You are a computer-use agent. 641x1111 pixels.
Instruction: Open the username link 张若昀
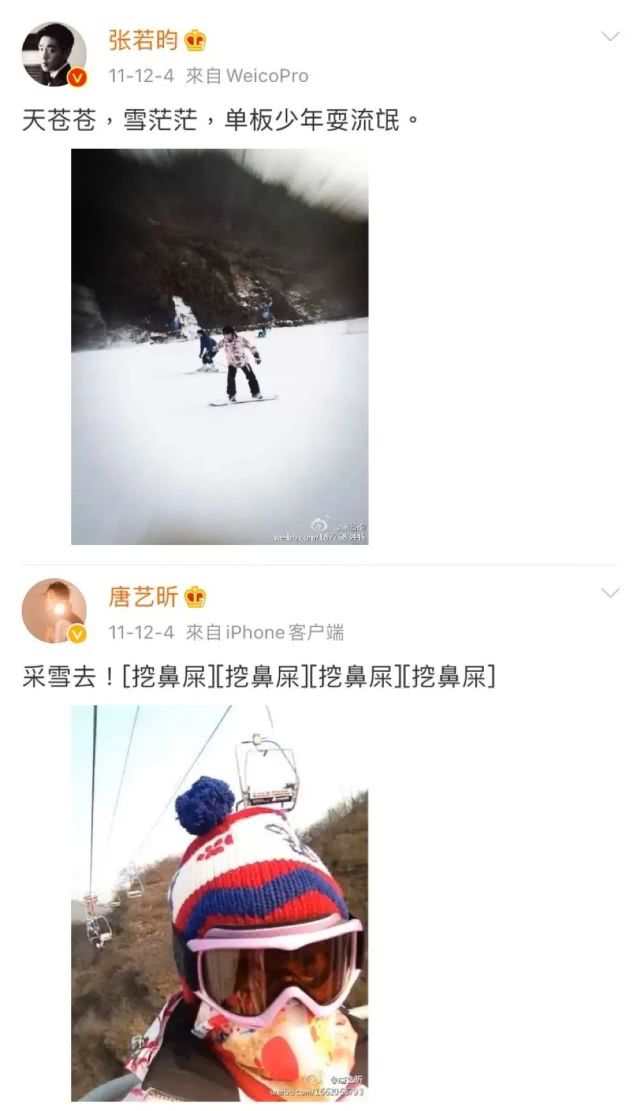[143, 40]
